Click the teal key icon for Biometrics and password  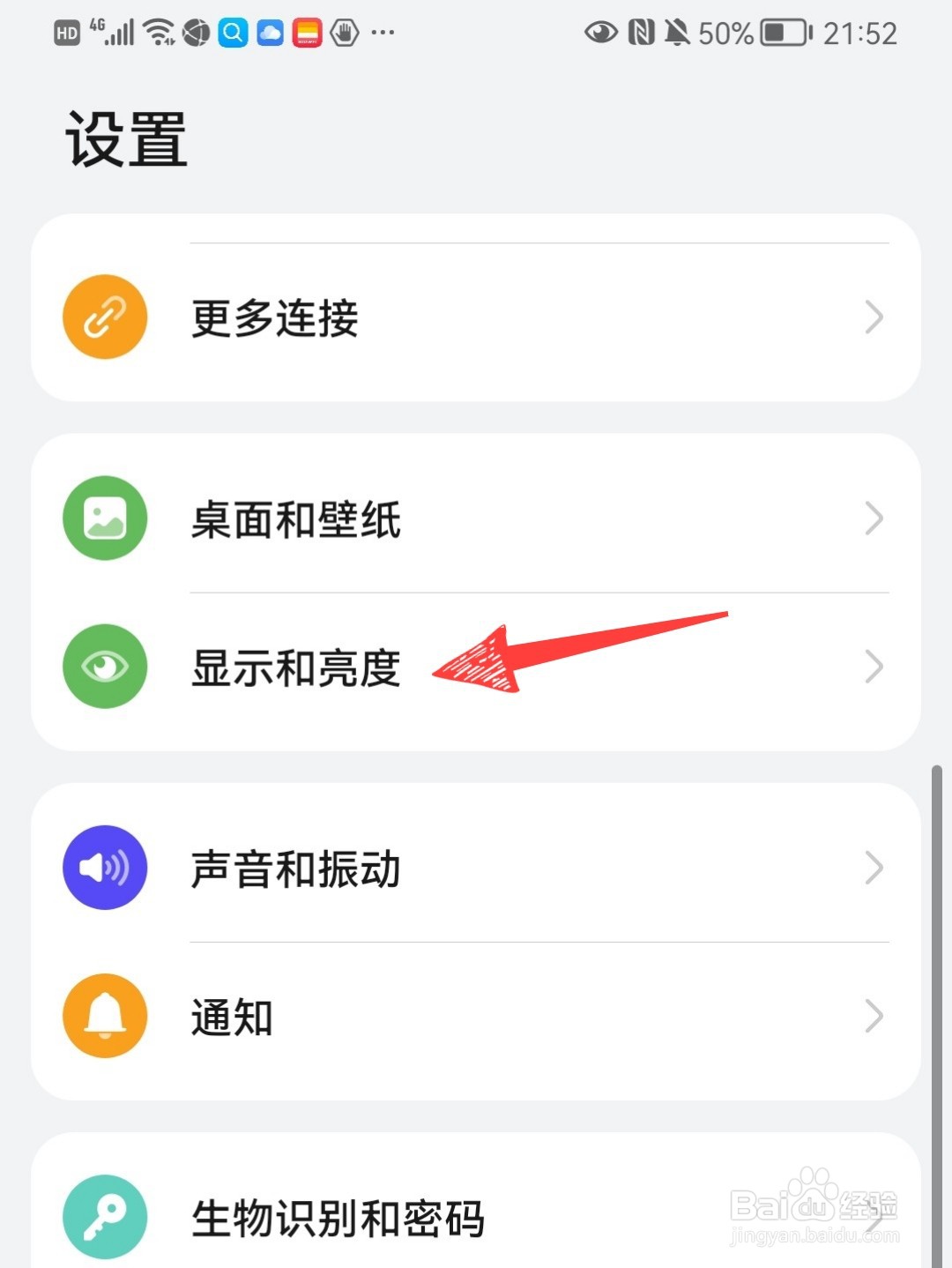point(104,1215)
